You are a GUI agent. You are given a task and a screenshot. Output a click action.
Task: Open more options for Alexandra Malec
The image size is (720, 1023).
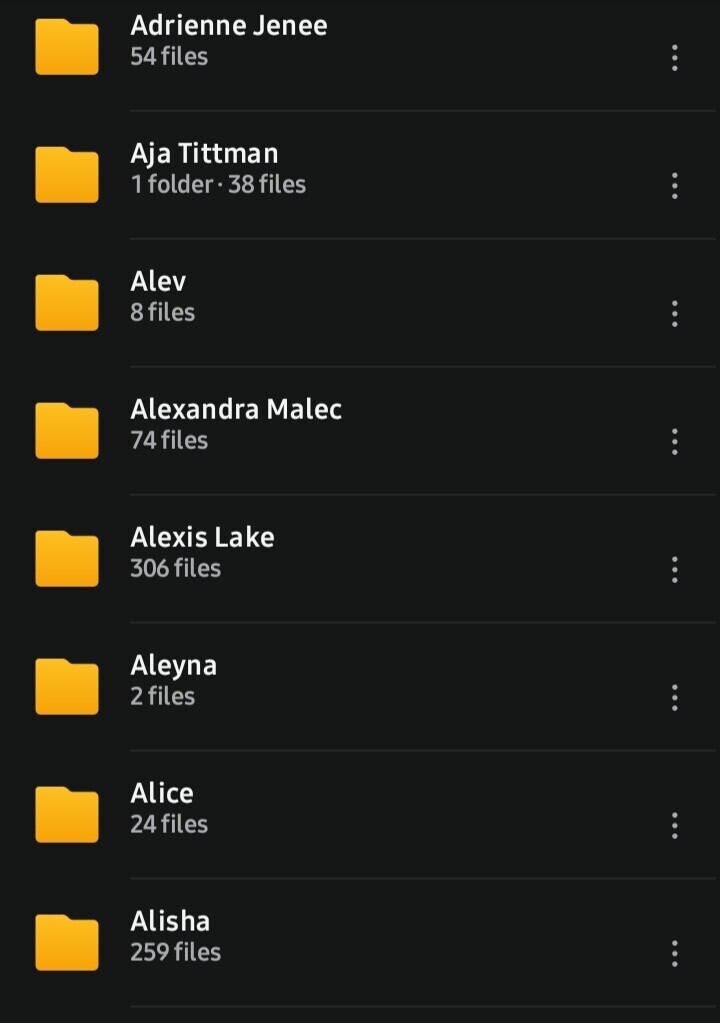(x=675, y=441)
